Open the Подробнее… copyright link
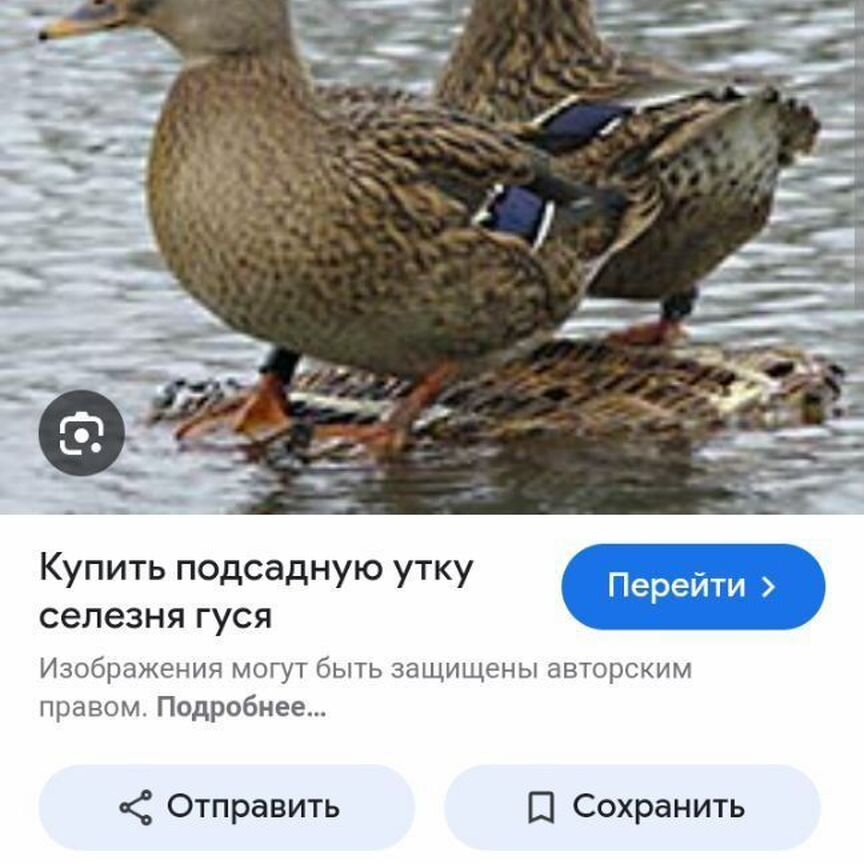This screenshot has width=864, height=864. [241, 708]
